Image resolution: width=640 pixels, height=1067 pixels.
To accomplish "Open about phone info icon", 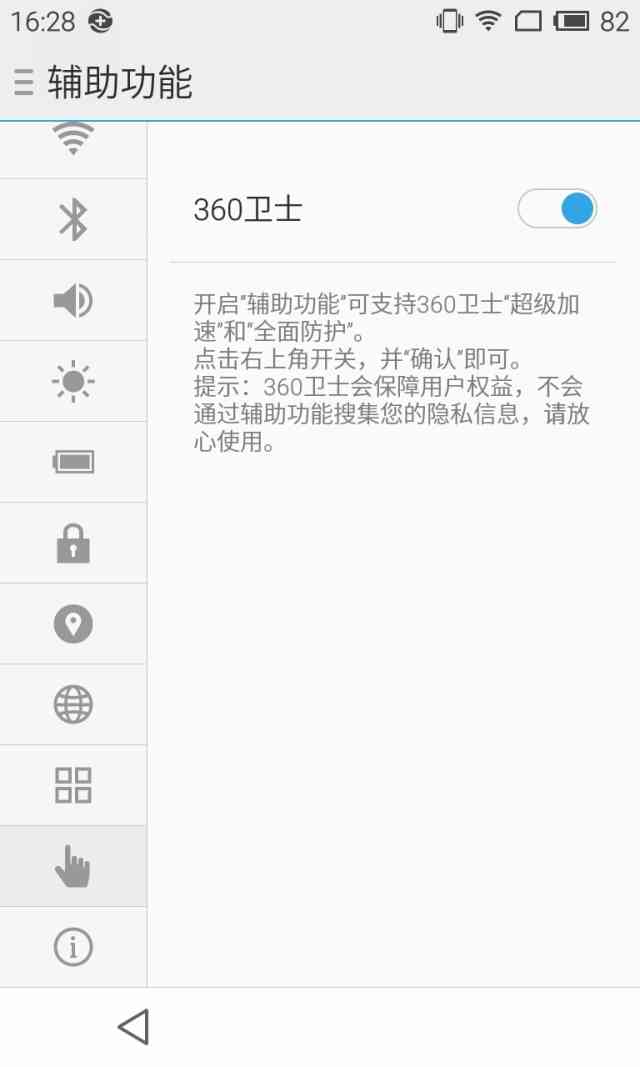I will (73, 946).
